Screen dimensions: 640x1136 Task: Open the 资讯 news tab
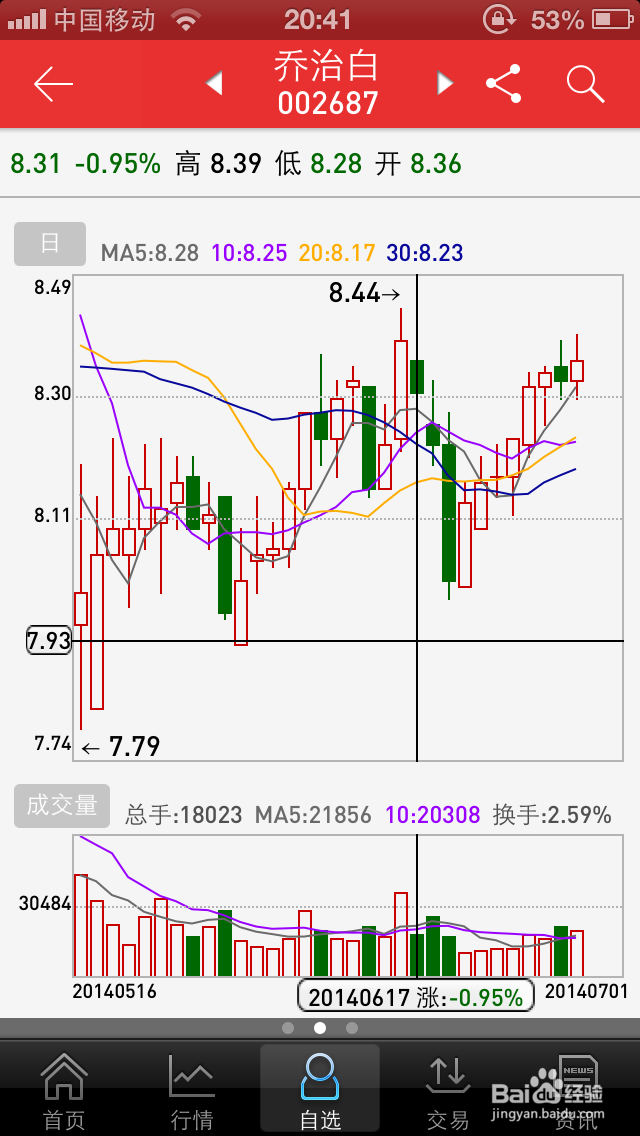(x=577, y=1089)
